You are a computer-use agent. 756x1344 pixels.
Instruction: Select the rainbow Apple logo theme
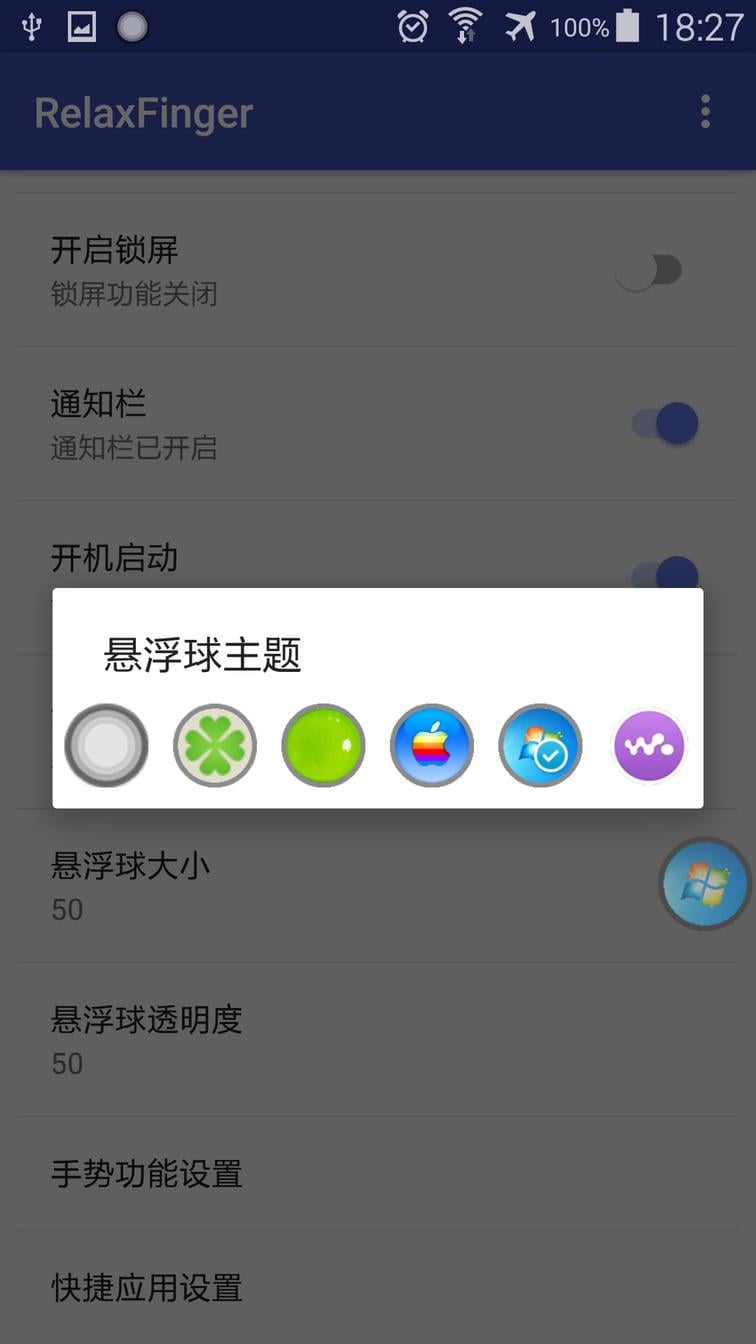432,745
